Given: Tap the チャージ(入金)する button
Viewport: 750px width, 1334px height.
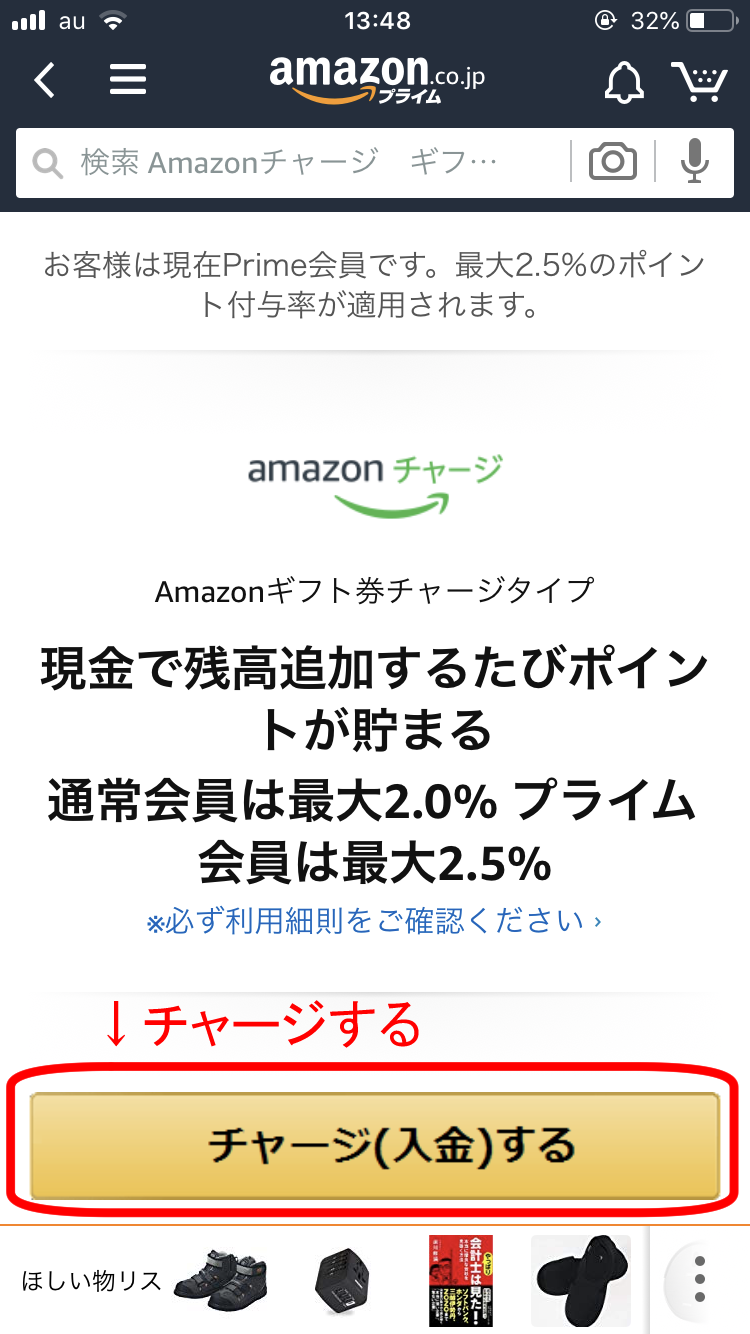Looking at the screenshot, I should [x=375, y=1145].
